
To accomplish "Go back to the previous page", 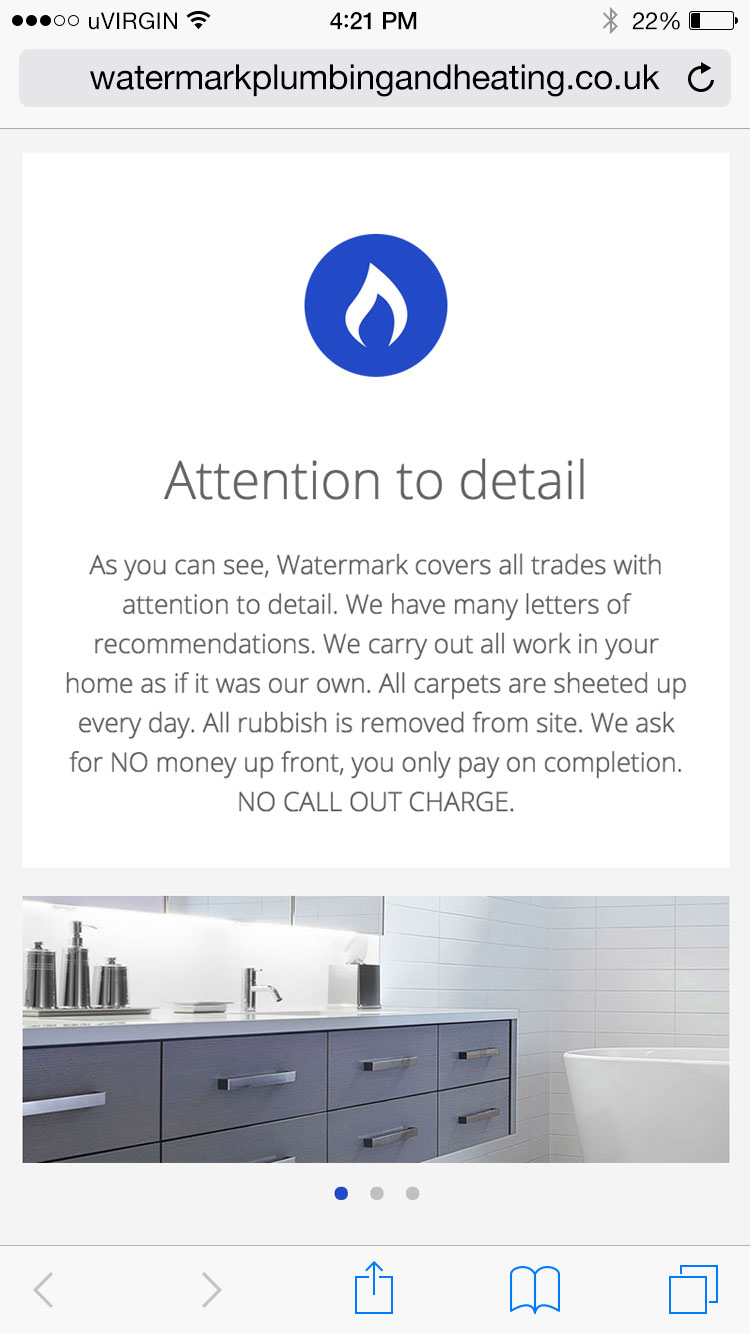I will pos(43,1290).
